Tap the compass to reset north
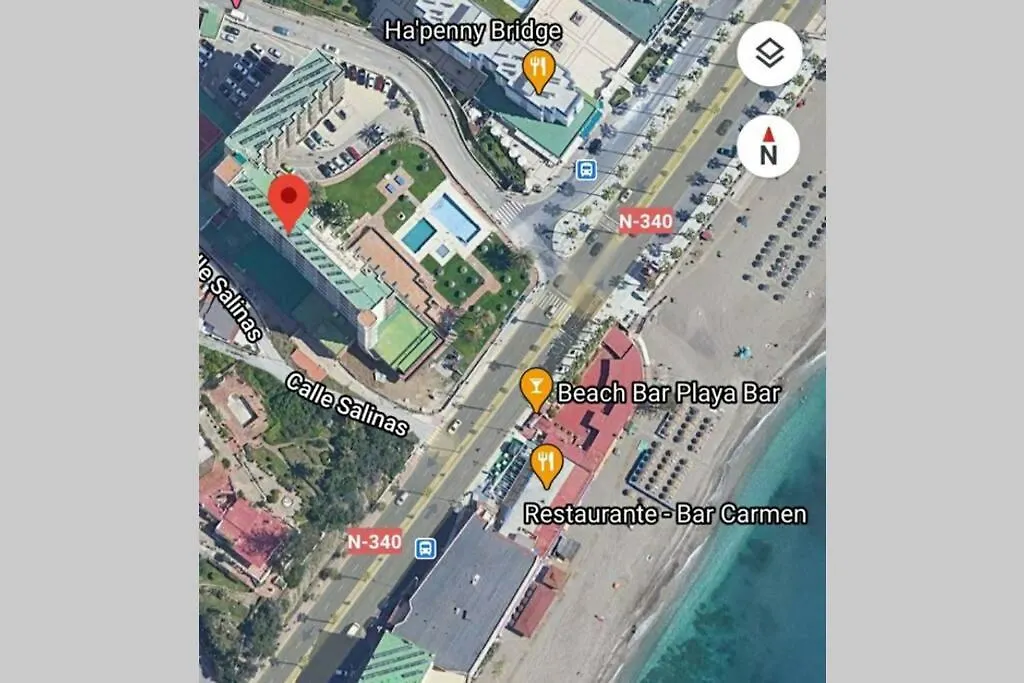Screen dimensions: 1024x683 768,147
